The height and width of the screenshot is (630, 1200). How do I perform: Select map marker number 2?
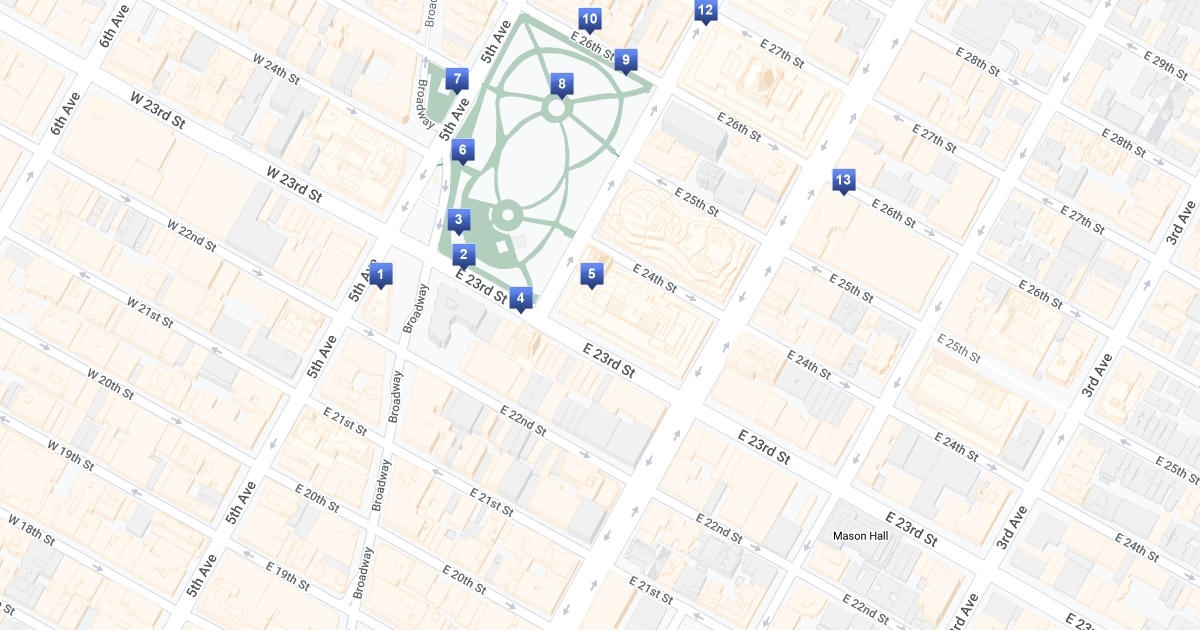click(x=462, y=254)
